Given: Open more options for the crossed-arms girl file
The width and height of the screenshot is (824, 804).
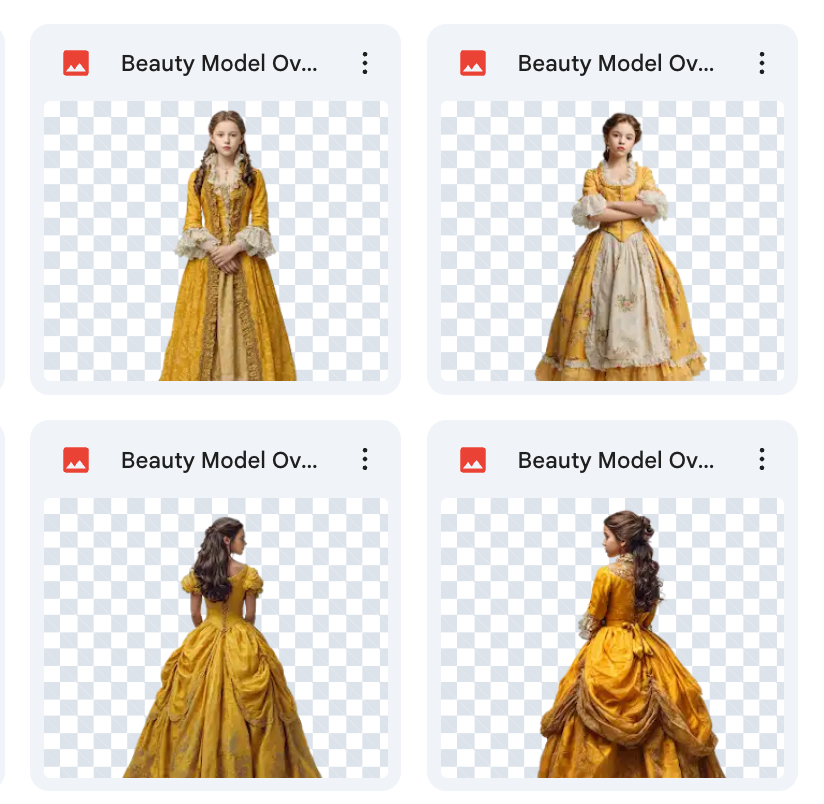Looking at the screenshot, I should pyautogui.click(x=762, y=64).
